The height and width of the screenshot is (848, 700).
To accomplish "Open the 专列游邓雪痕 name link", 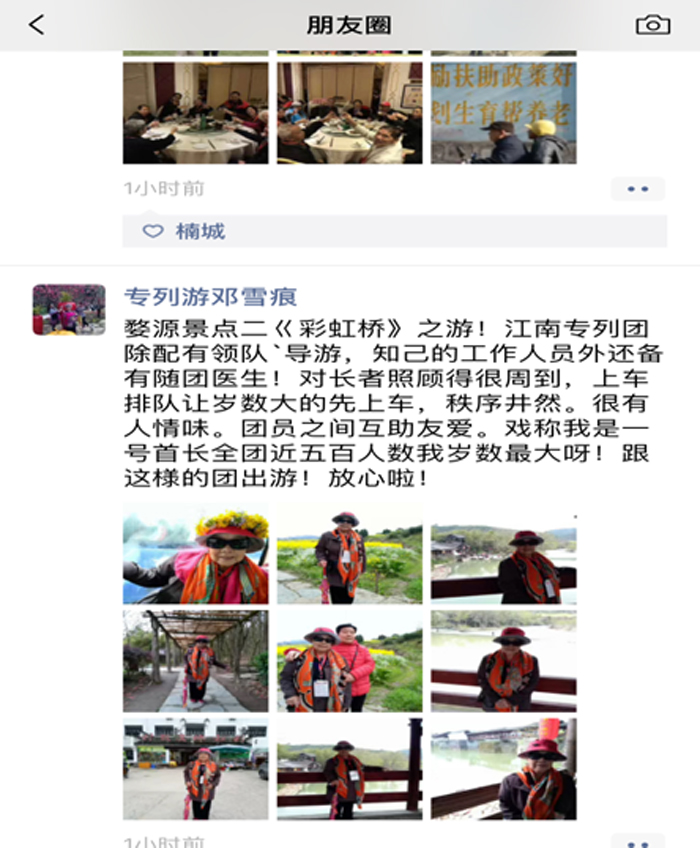I will coord(210,297).
